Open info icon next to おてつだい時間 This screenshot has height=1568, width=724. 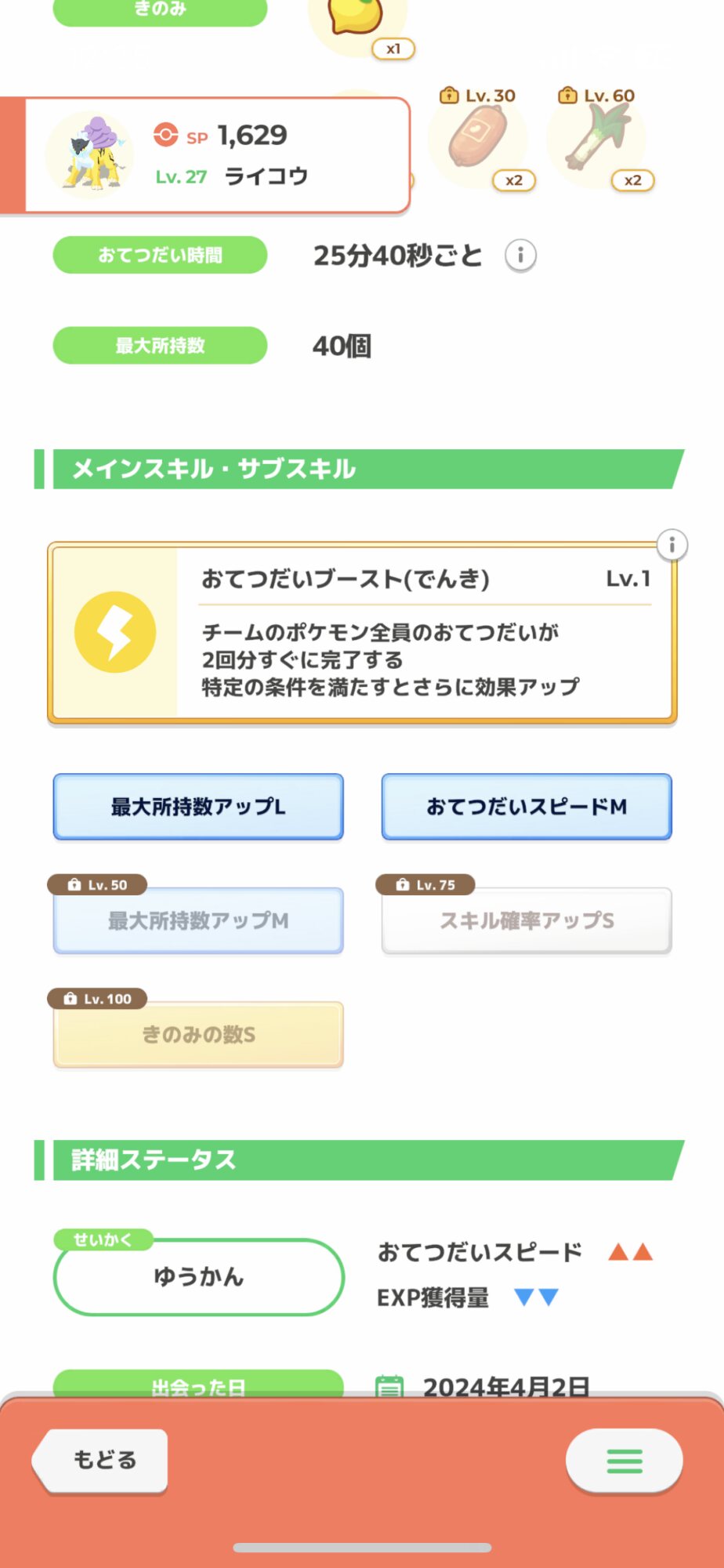[x=520, y=256]
